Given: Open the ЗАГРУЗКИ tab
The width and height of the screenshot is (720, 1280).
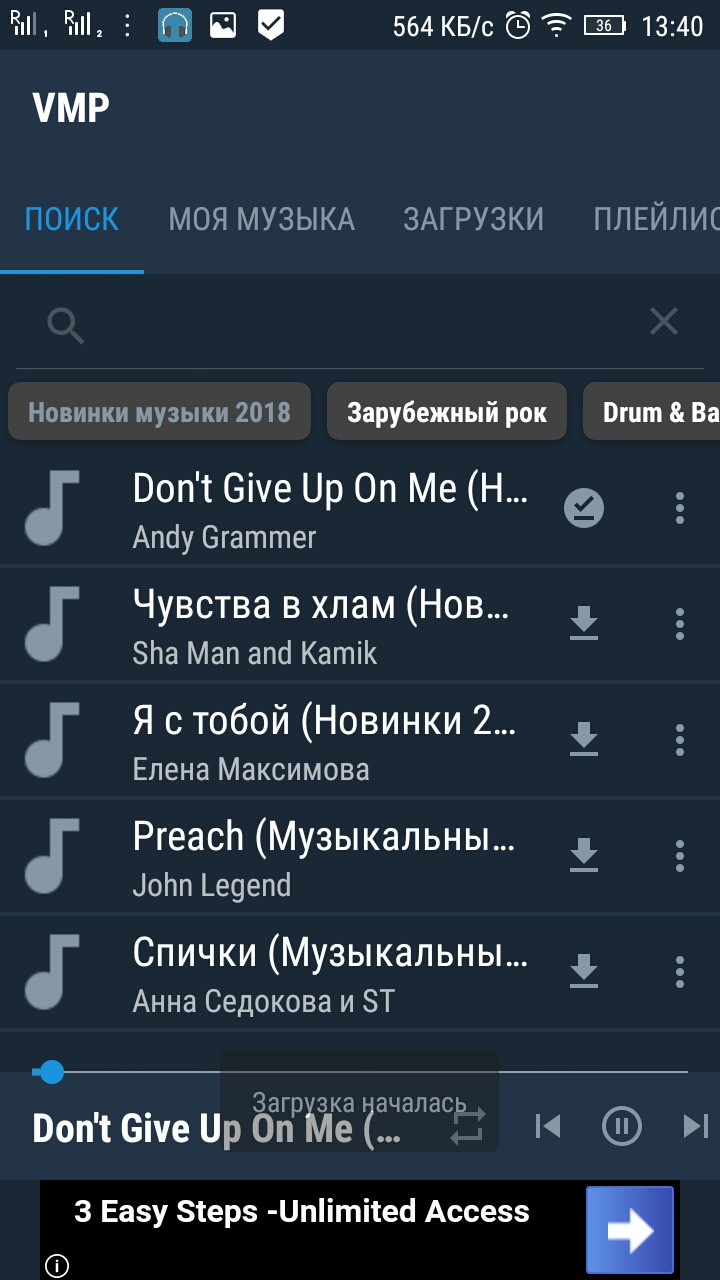Looking at the screenshot, I should click(x=473, y=219).
